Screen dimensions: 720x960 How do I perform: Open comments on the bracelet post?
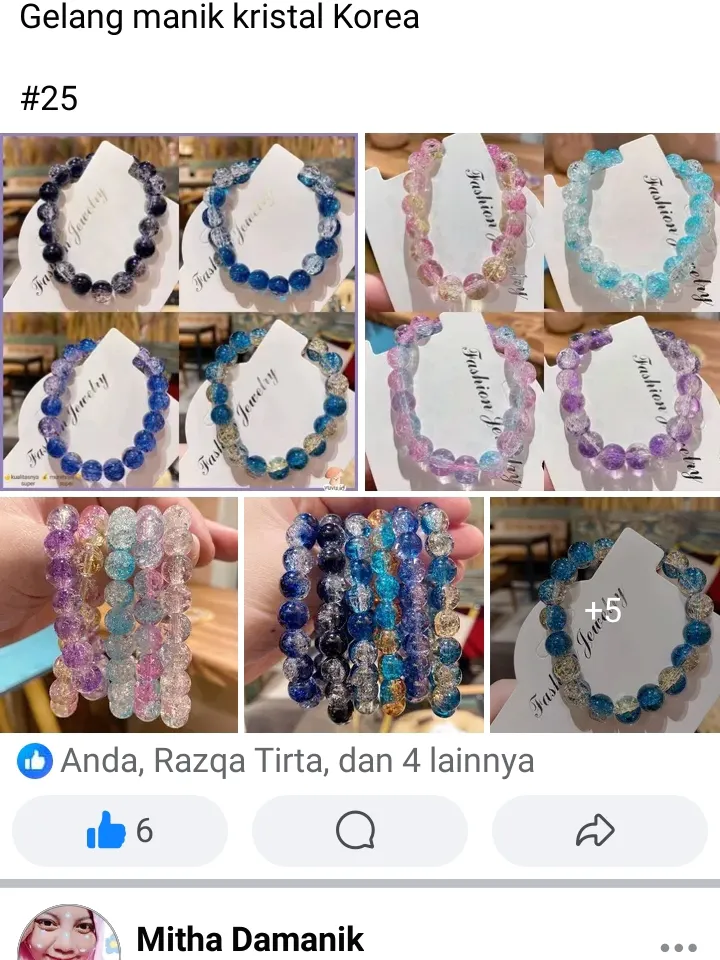[x=359, y=830]
